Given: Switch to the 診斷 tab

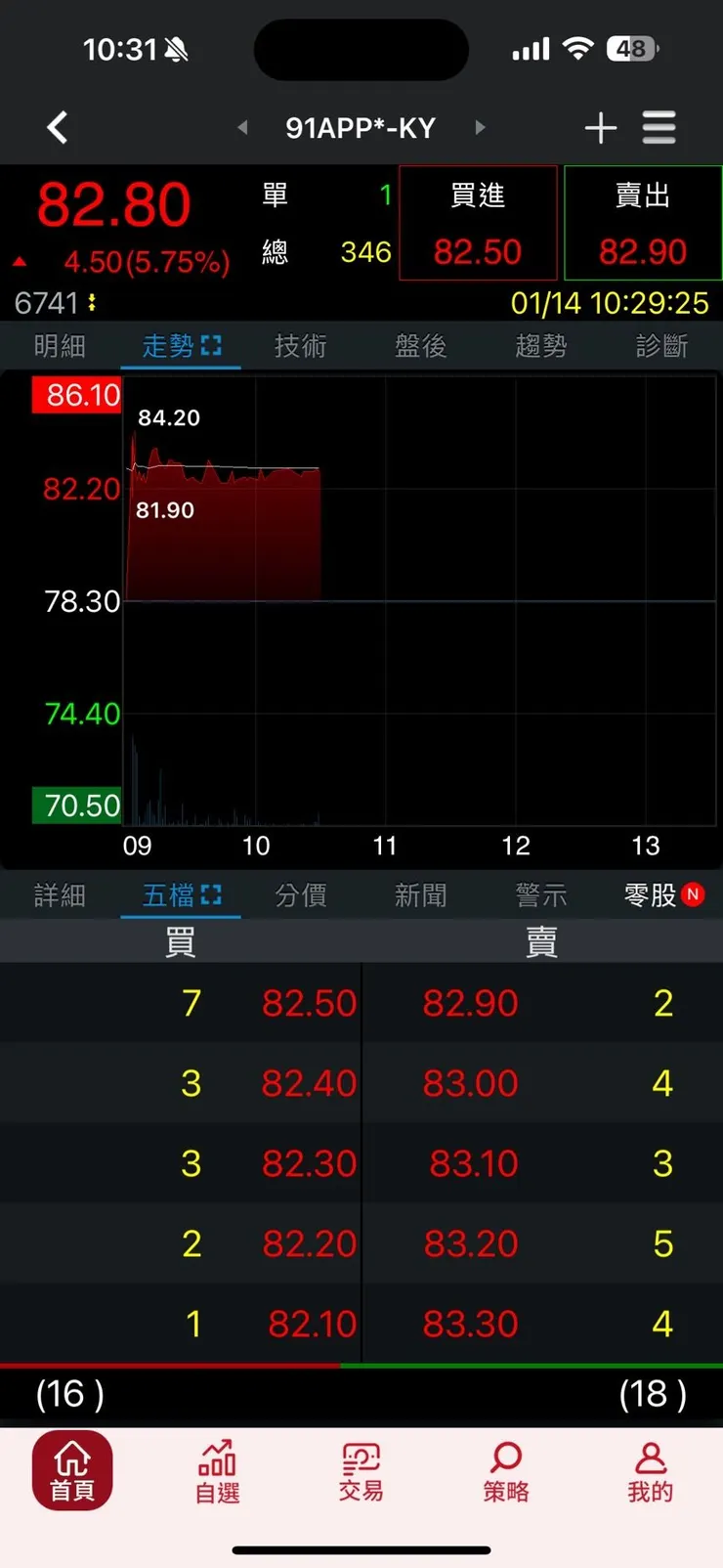Looking at the screenshot, I should (661, 346).
